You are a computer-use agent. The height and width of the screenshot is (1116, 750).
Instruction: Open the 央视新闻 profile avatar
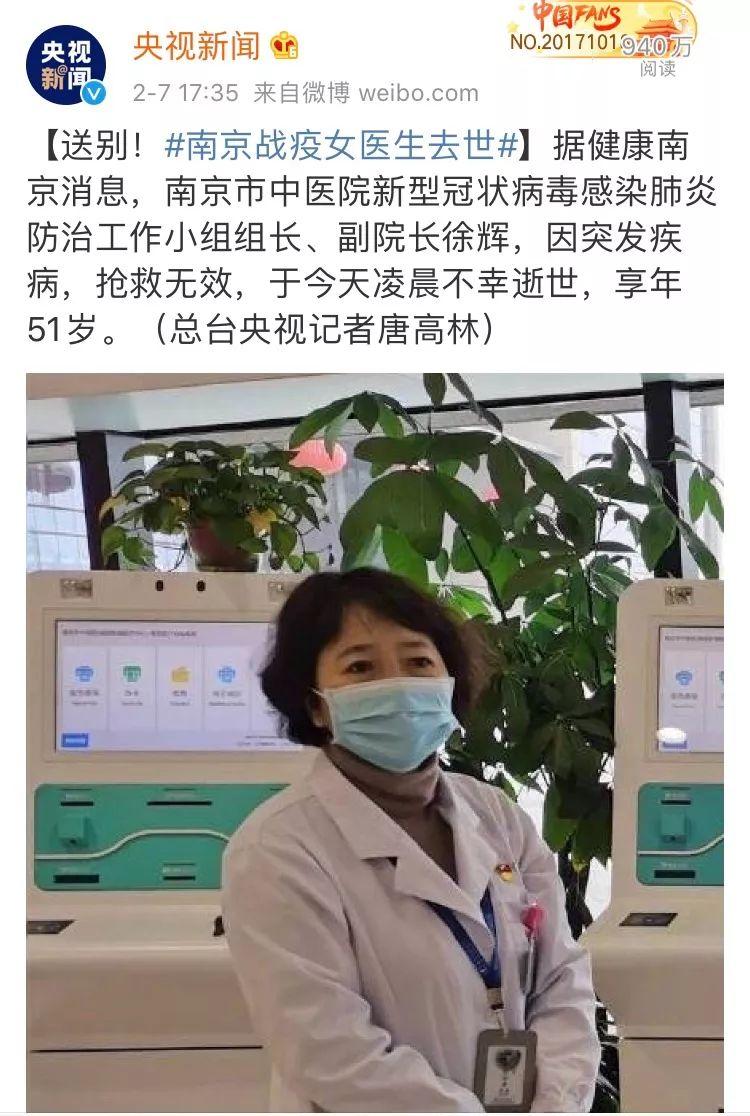66,64
